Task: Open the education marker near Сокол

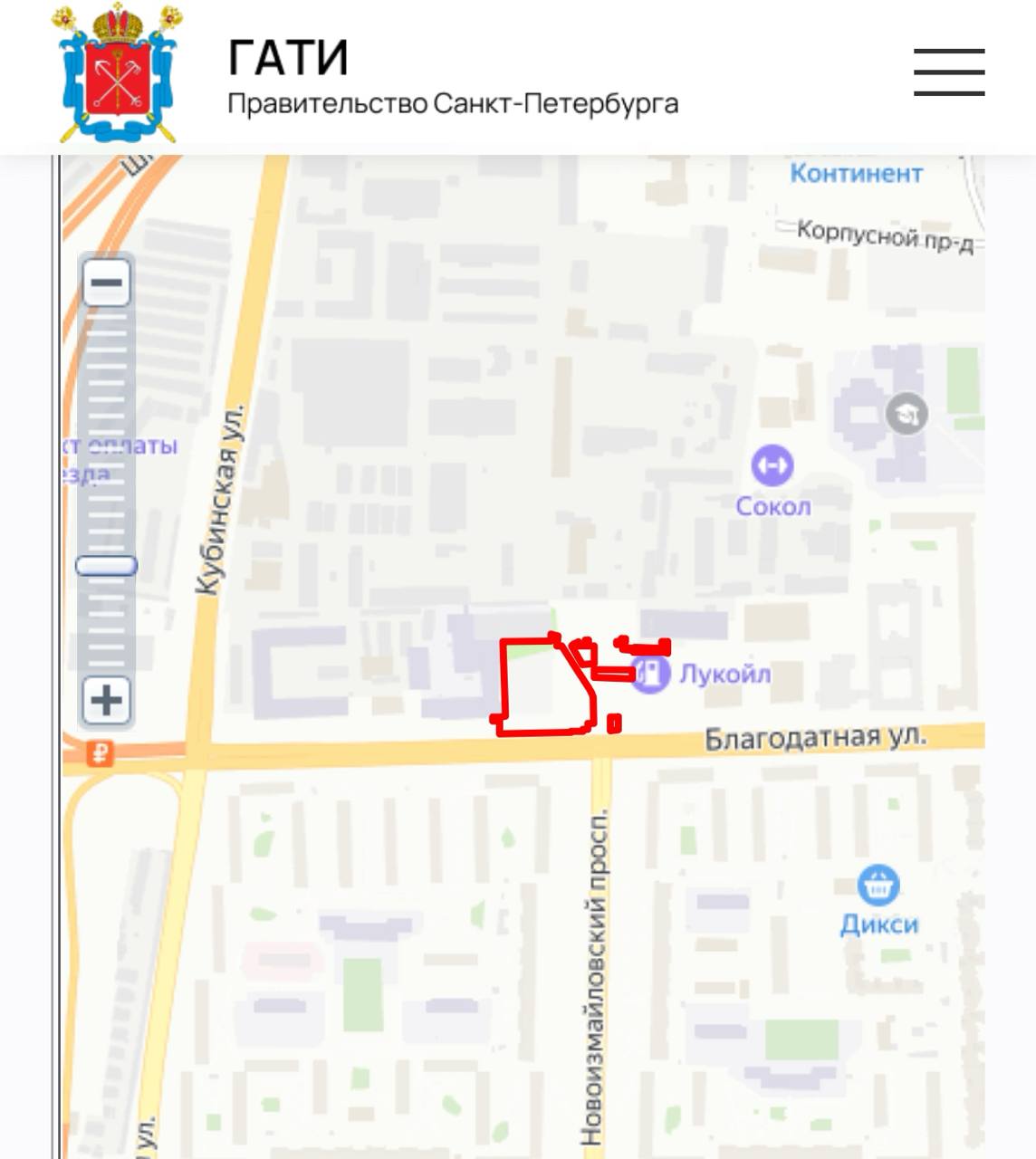Action: pos(906,415)
